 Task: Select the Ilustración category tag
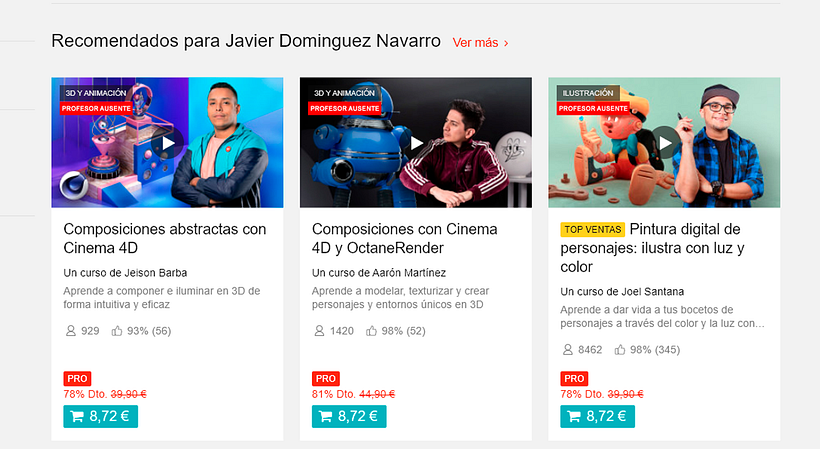coord(588,93)
